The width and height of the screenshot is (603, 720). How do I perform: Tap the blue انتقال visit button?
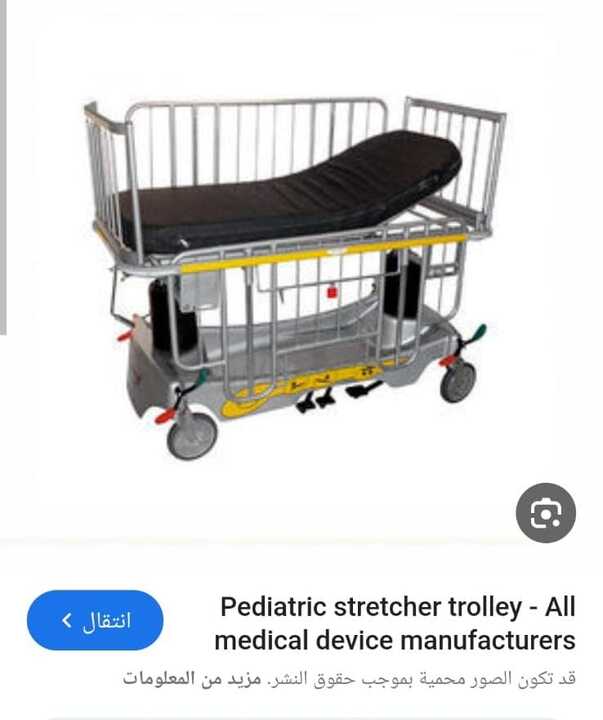pos(95,620)
